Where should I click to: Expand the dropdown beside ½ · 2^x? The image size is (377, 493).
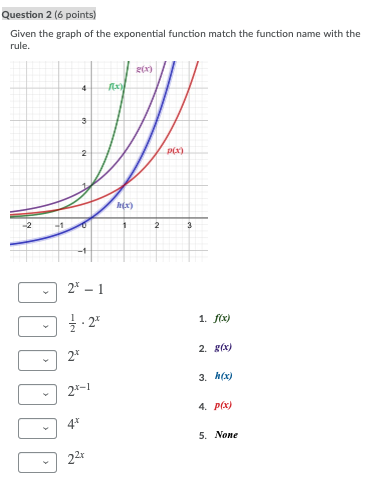click(37, 326)
